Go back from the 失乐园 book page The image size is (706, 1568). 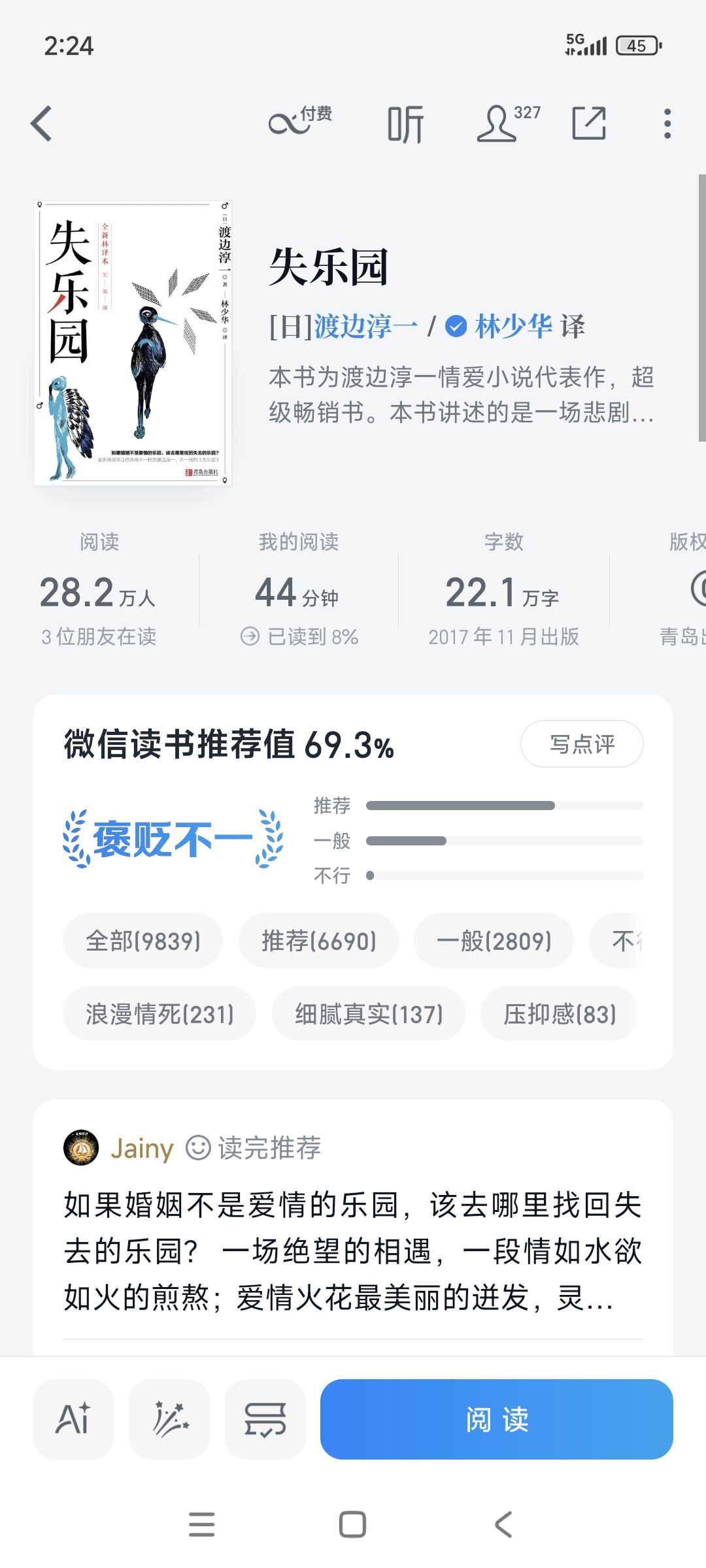coord(42,123)
